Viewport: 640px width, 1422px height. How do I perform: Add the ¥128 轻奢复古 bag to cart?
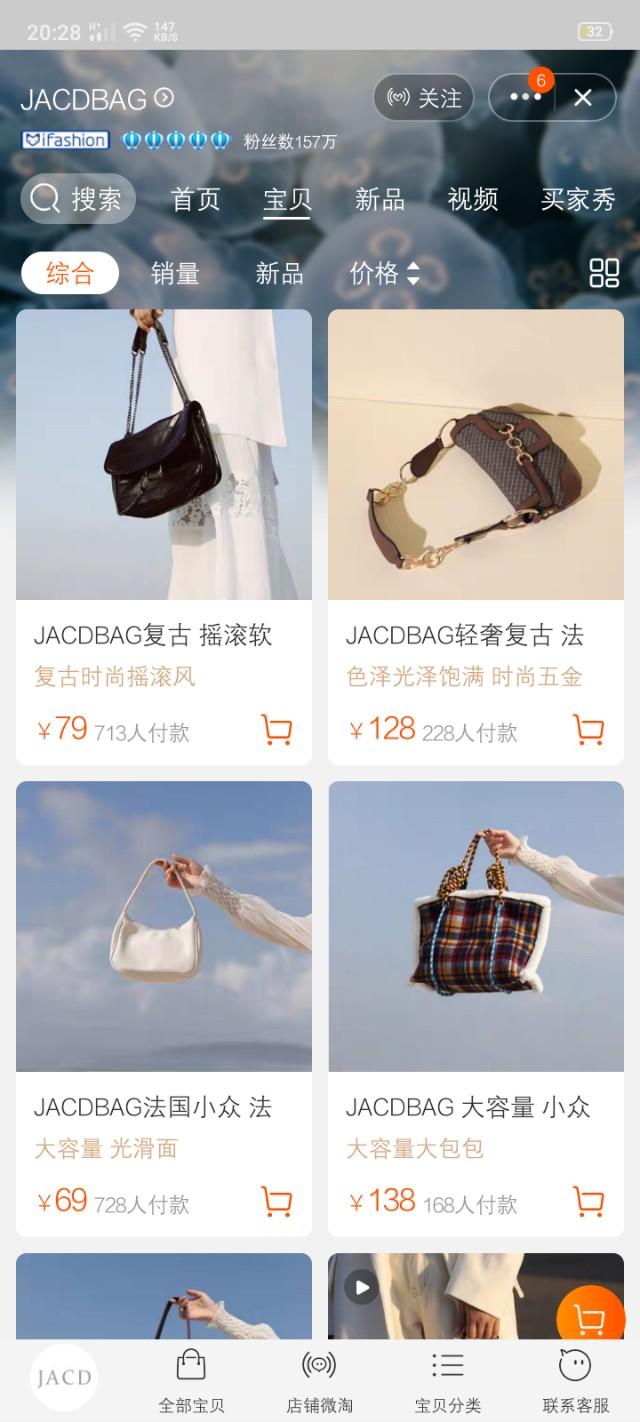click(589, 730)
